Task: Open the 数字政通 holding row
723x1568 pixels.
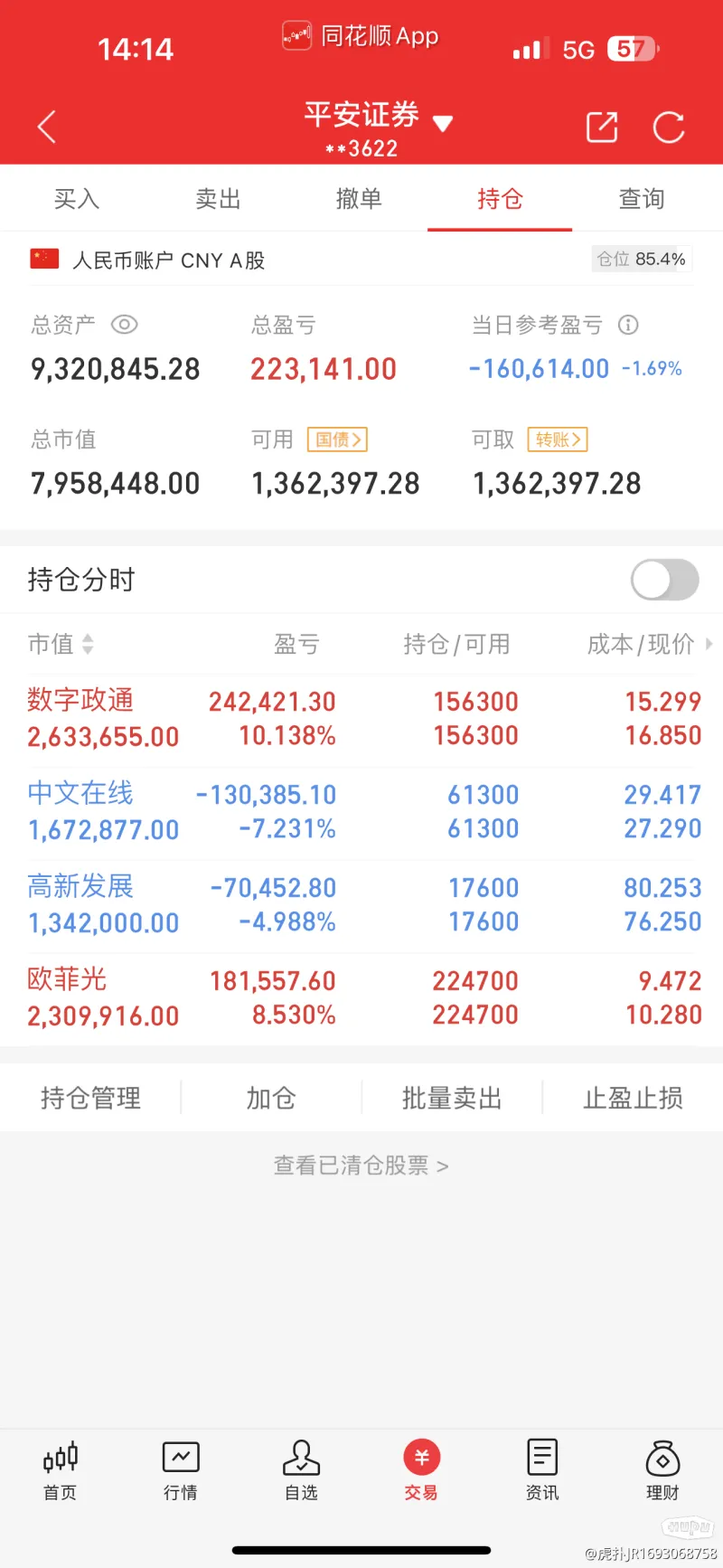Action: click(361, 719)
